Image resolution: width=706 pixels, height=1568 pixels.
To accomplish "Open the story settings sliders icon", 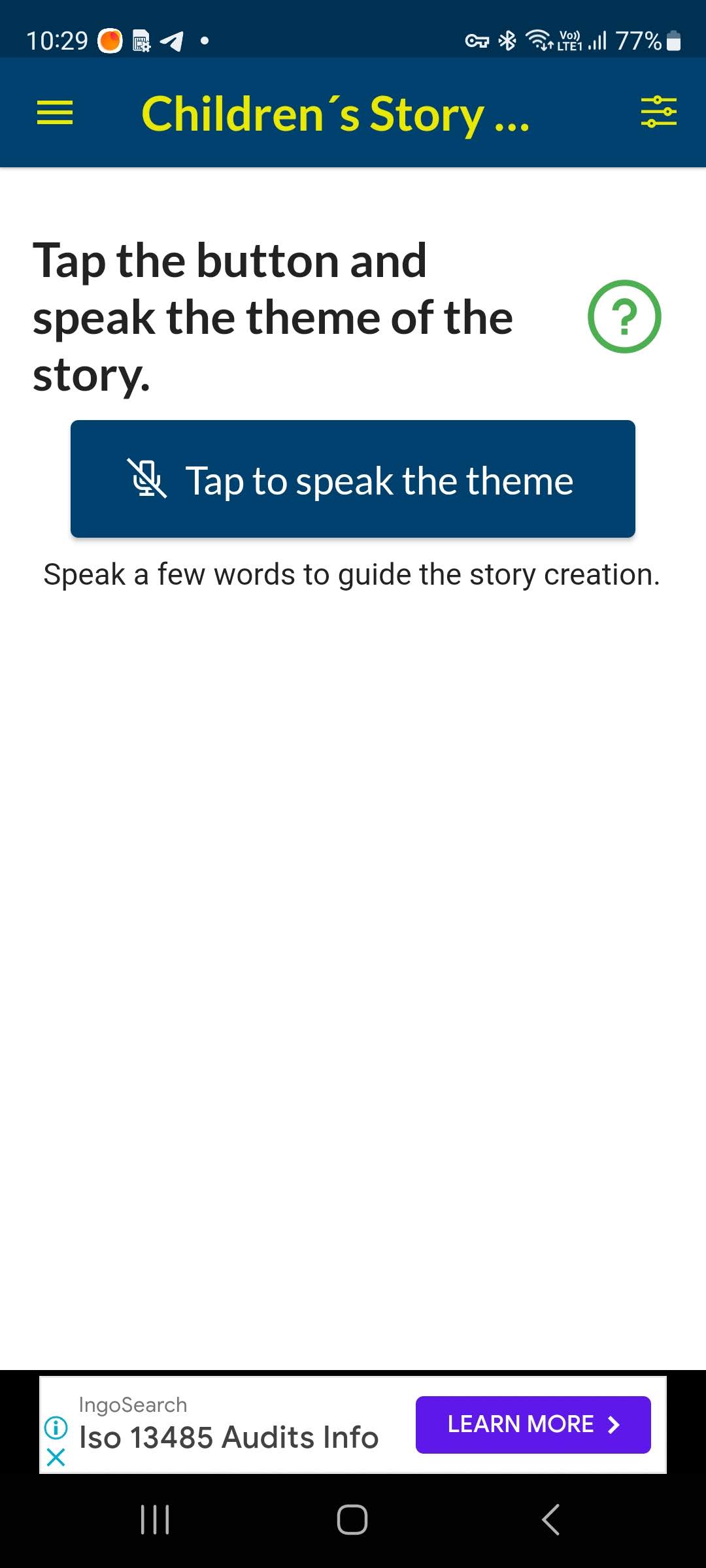I will click(x=658, y=112).
